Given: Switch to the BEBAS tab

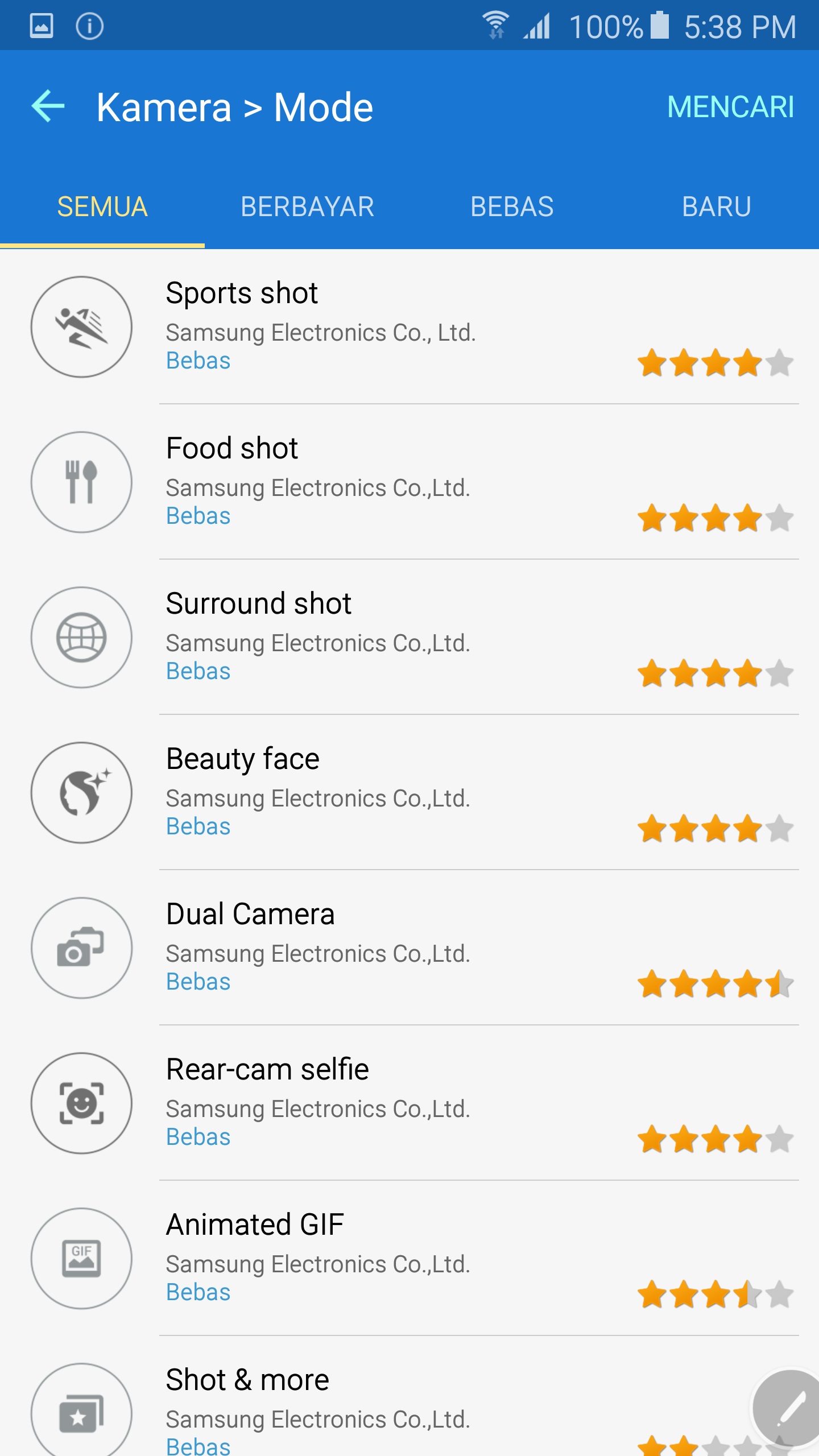Looking at the screenshot, I should pyautogui.click(x=512, y=207).
